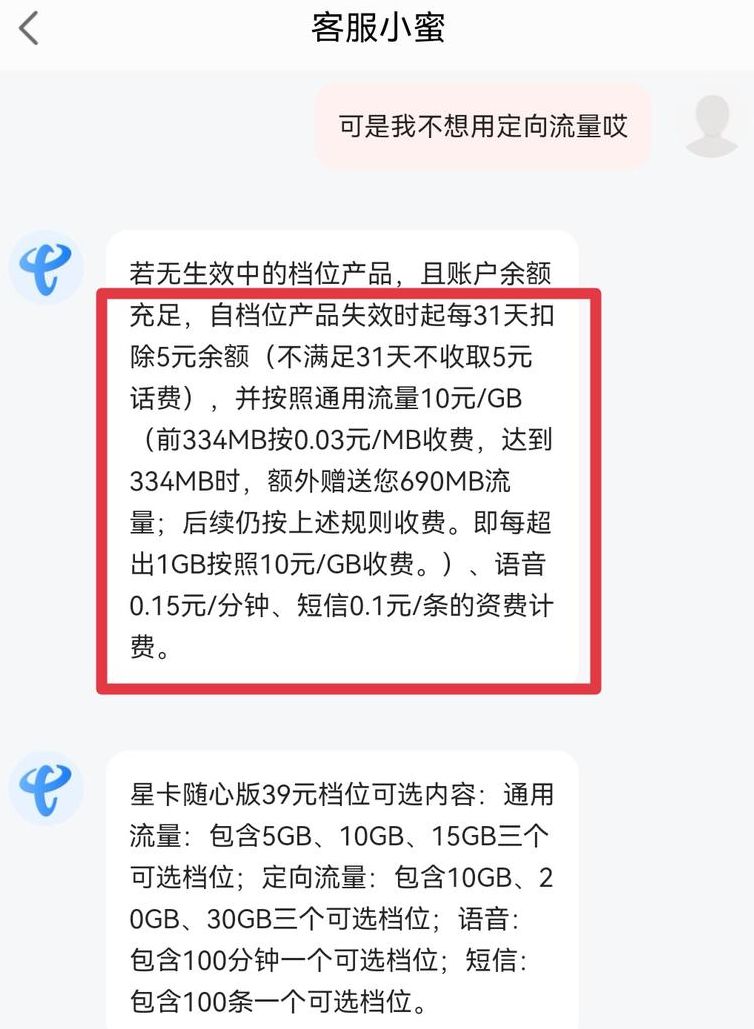The image size is (754, 1029).
Task: Tap the user avatar beside the sent message
Action: [712, 126]
